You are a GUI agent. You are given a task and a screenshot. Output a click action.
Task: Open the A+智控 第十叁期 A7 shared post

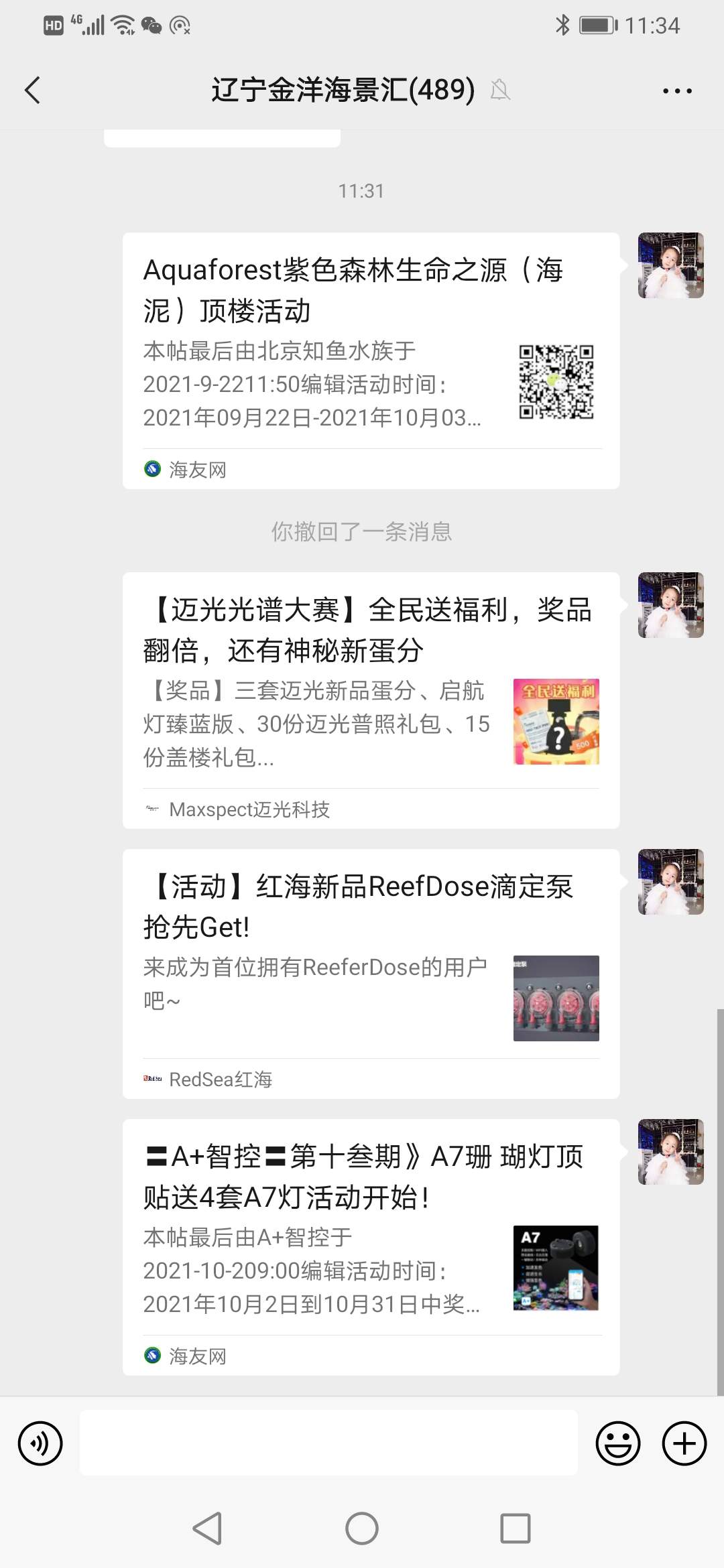pos(370,1246)
